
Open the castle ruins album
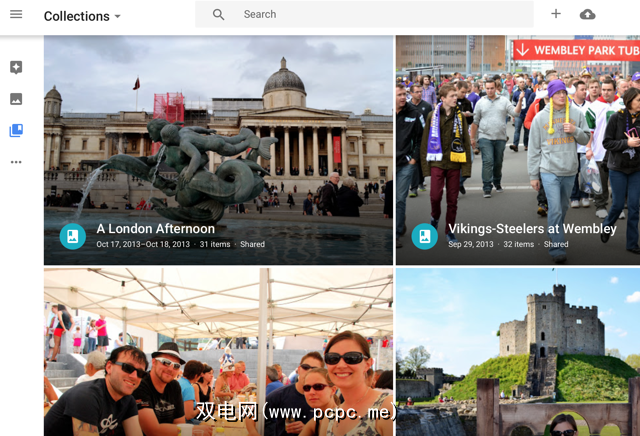tap(517, 350)
